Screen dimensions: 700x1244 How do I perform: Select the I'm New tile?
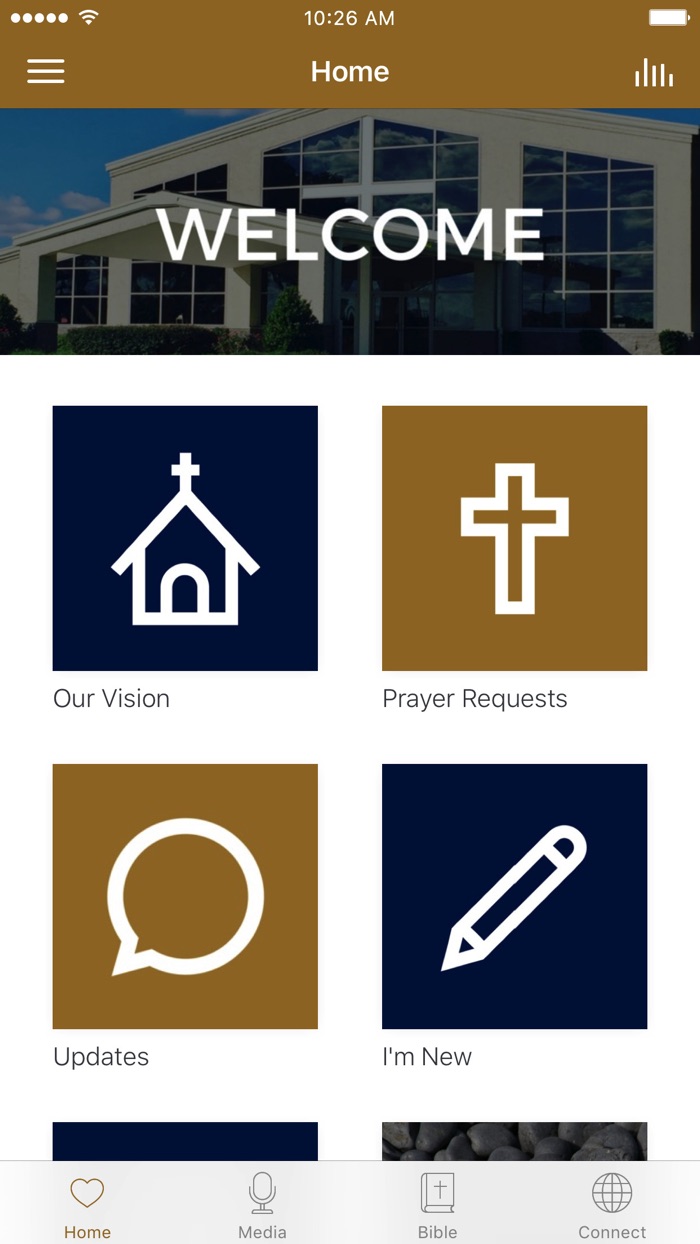point(514,896)
